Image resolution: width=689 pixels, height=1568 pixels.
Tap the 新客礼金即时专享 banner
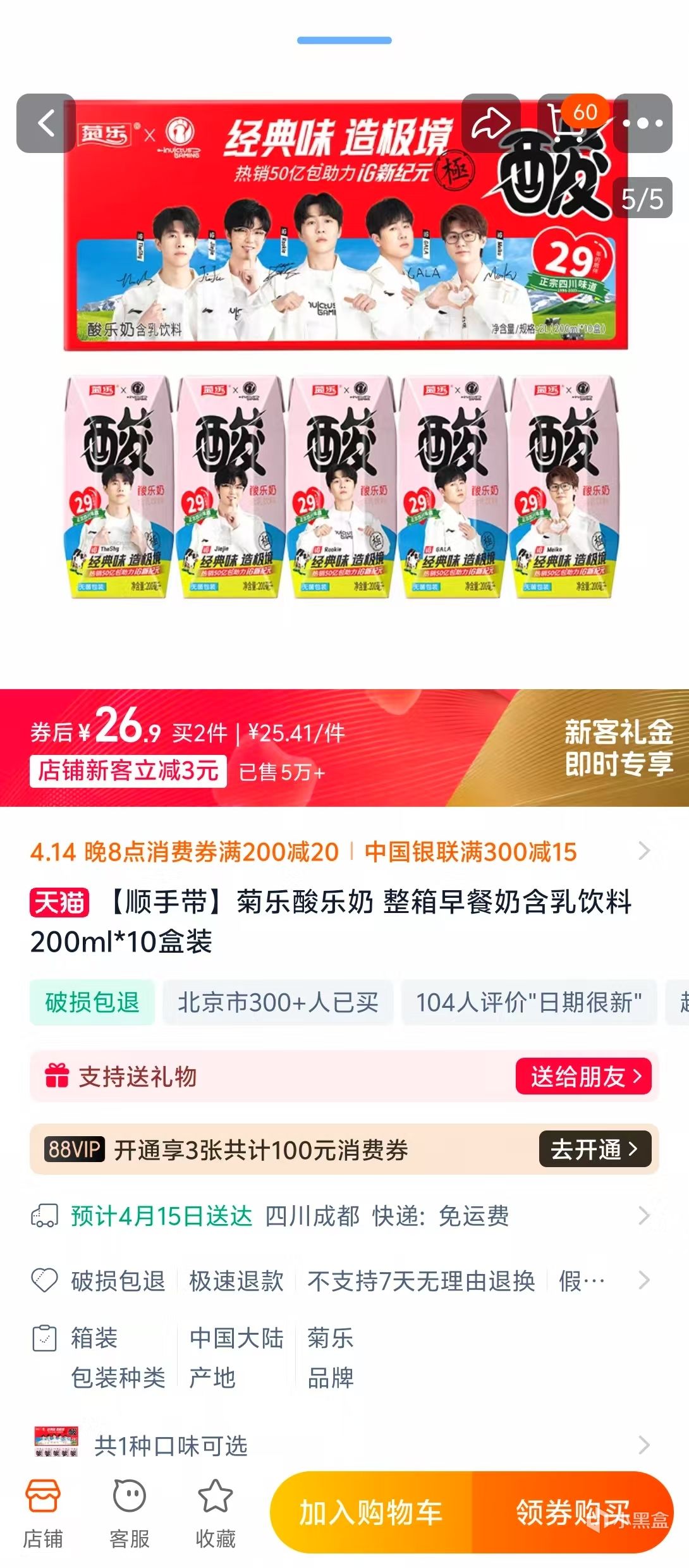[x=618, y=748]
